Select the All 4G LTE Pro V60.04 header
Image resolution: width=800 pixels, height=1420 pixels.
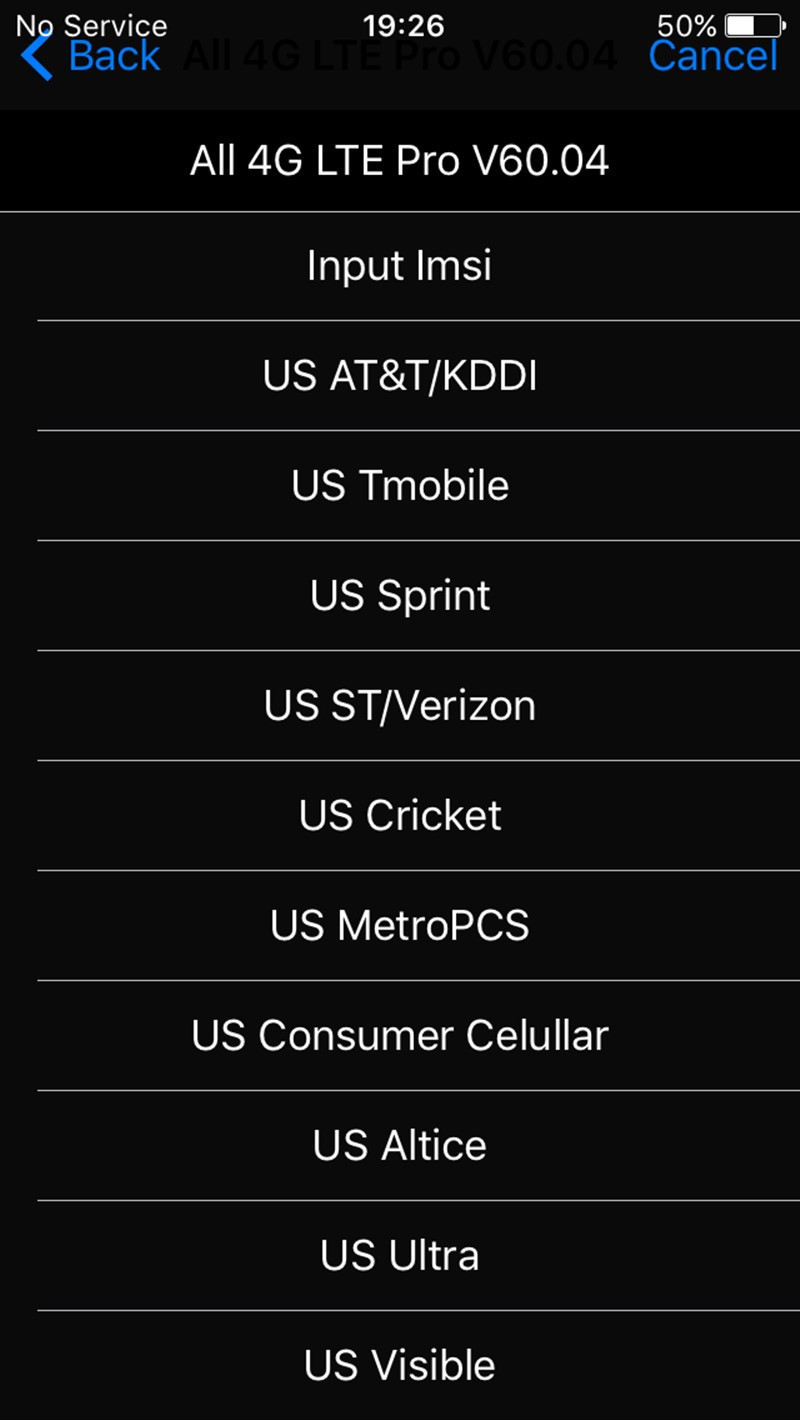[400, 160]
